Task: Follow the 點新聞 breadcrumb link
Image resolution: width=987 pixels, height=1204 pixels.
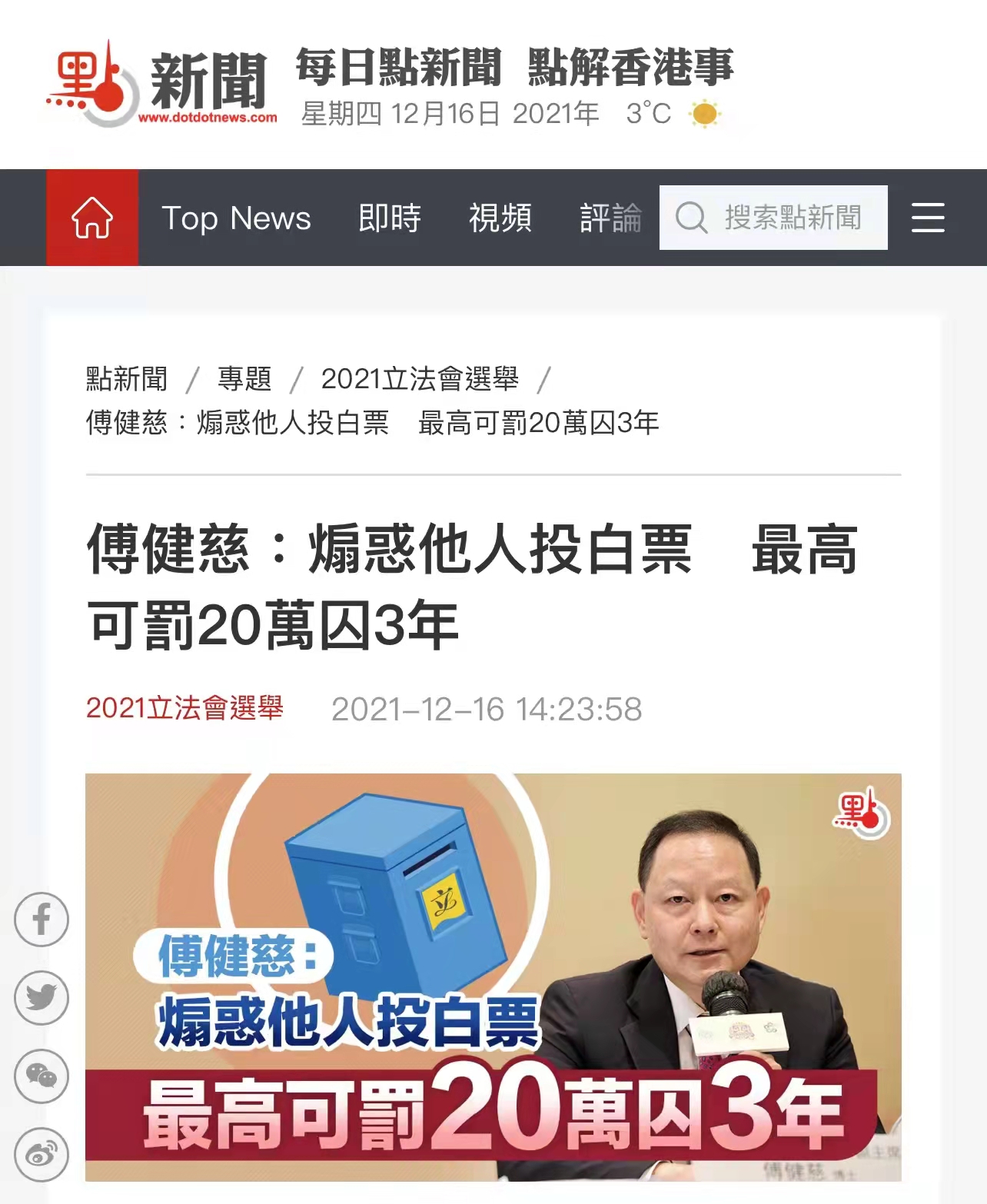Action: pos(127,379)
